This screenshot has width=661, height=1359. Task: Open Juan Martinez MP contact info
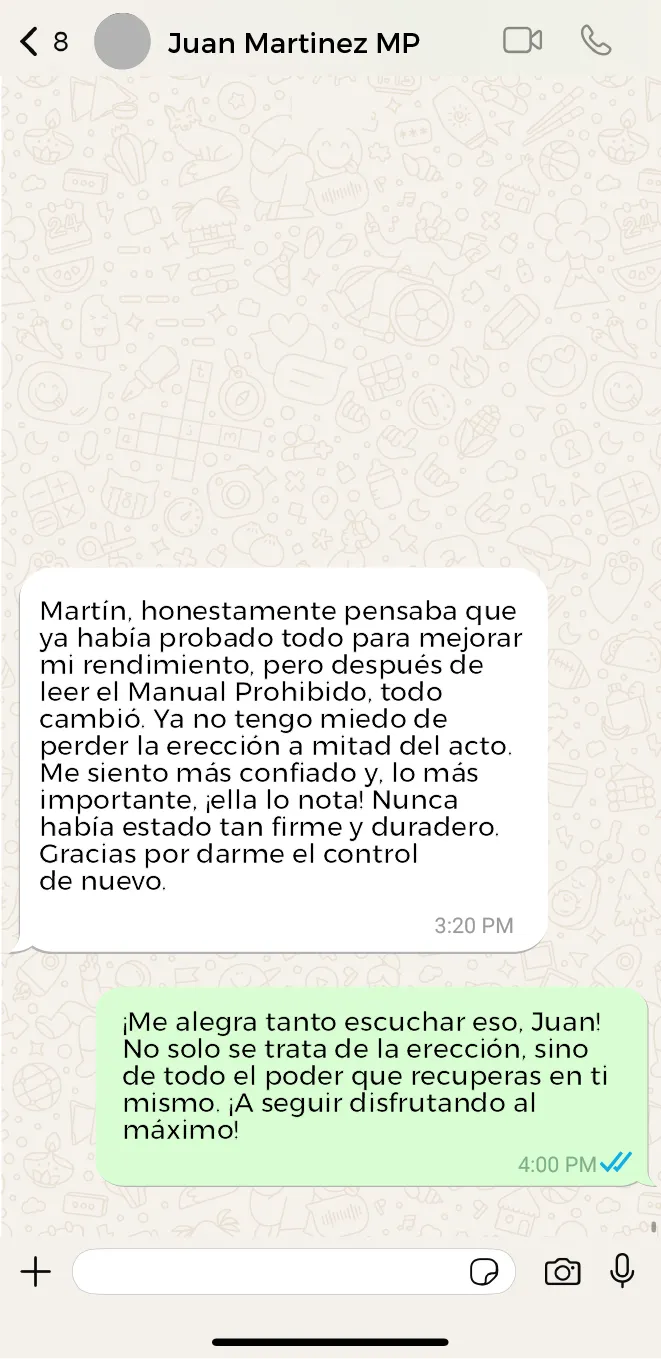tap(293, 43)
